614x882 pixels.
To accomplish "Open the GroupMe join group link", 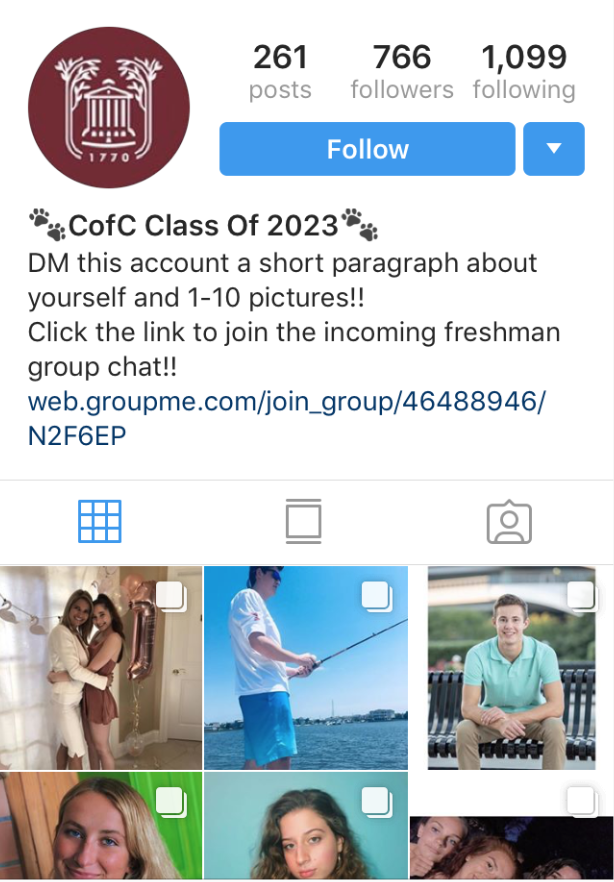I will 286,418.
